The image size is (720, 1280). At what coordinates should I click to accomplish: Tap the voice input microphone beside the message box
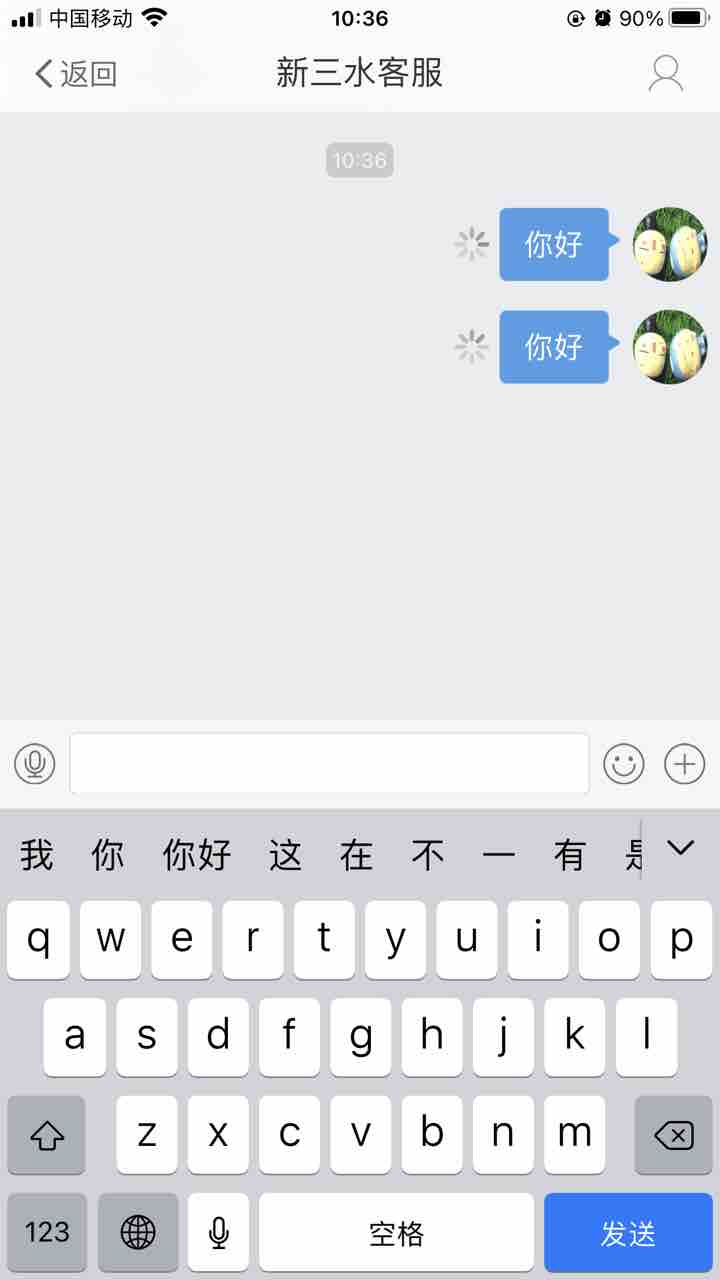[35, 764]
